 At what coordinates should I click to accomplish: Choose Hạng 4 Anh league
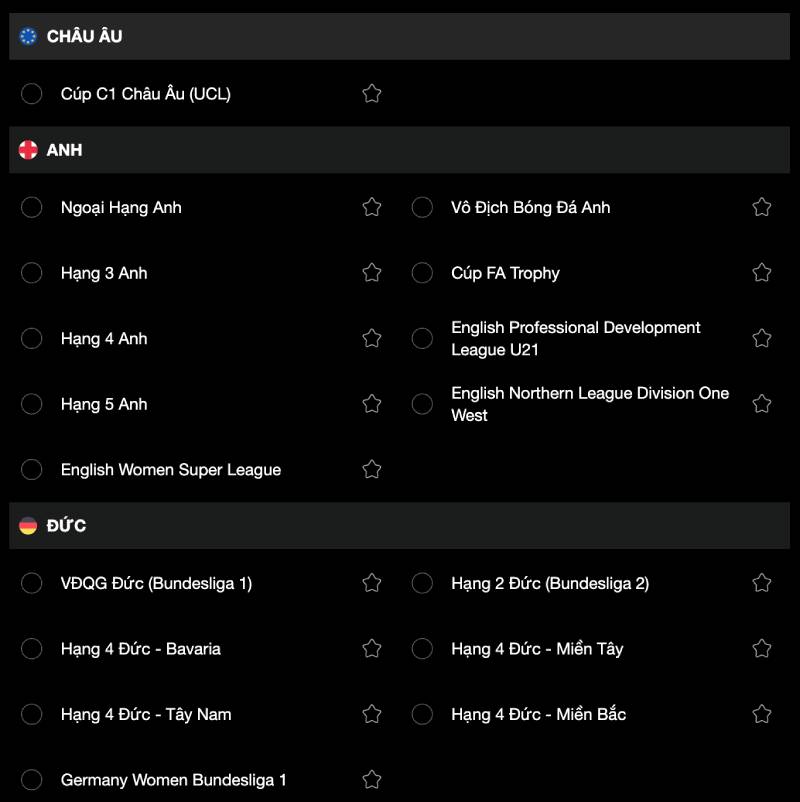(x=32, y=339)
